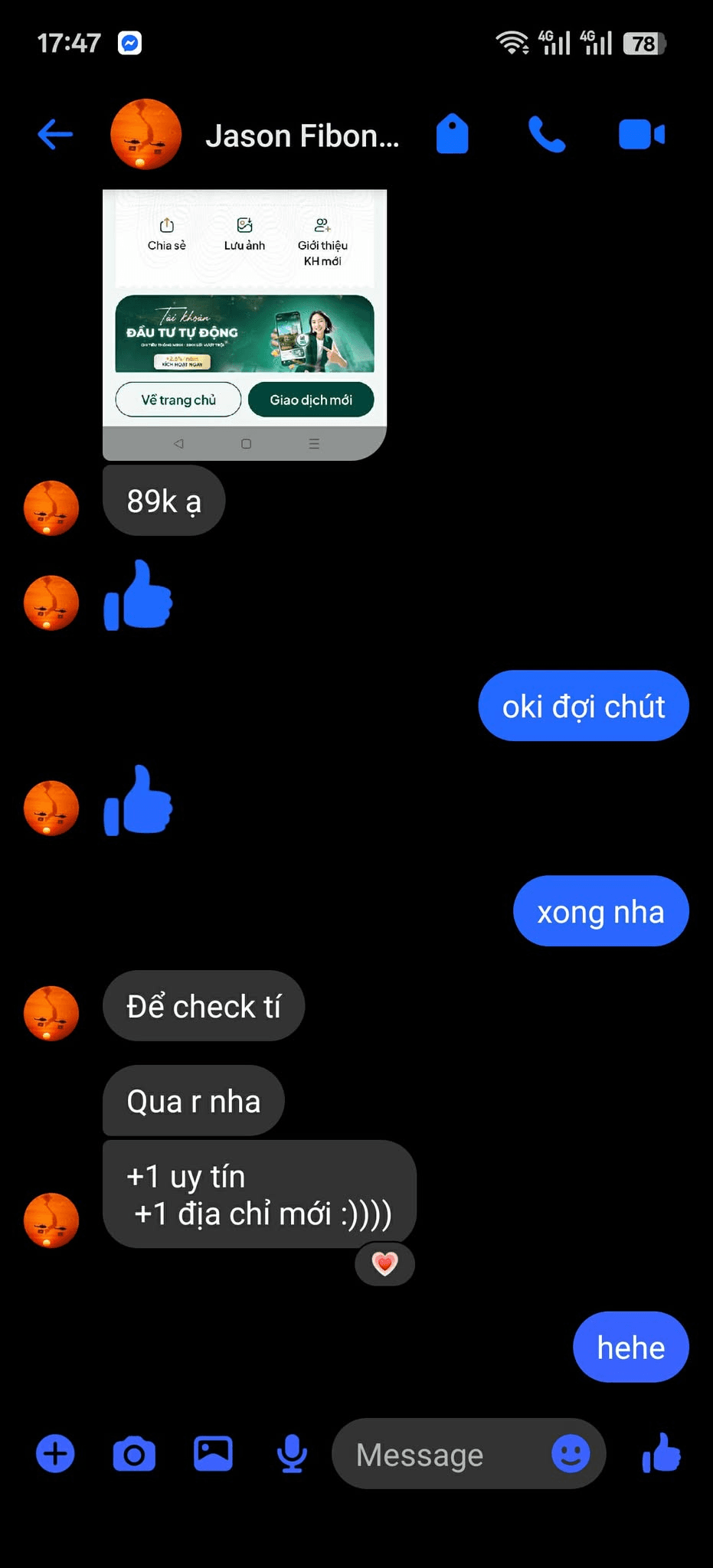Tap the heart reaction on the message
713x1568 pixels.
pyautogui.click(x=384, y=1264)
